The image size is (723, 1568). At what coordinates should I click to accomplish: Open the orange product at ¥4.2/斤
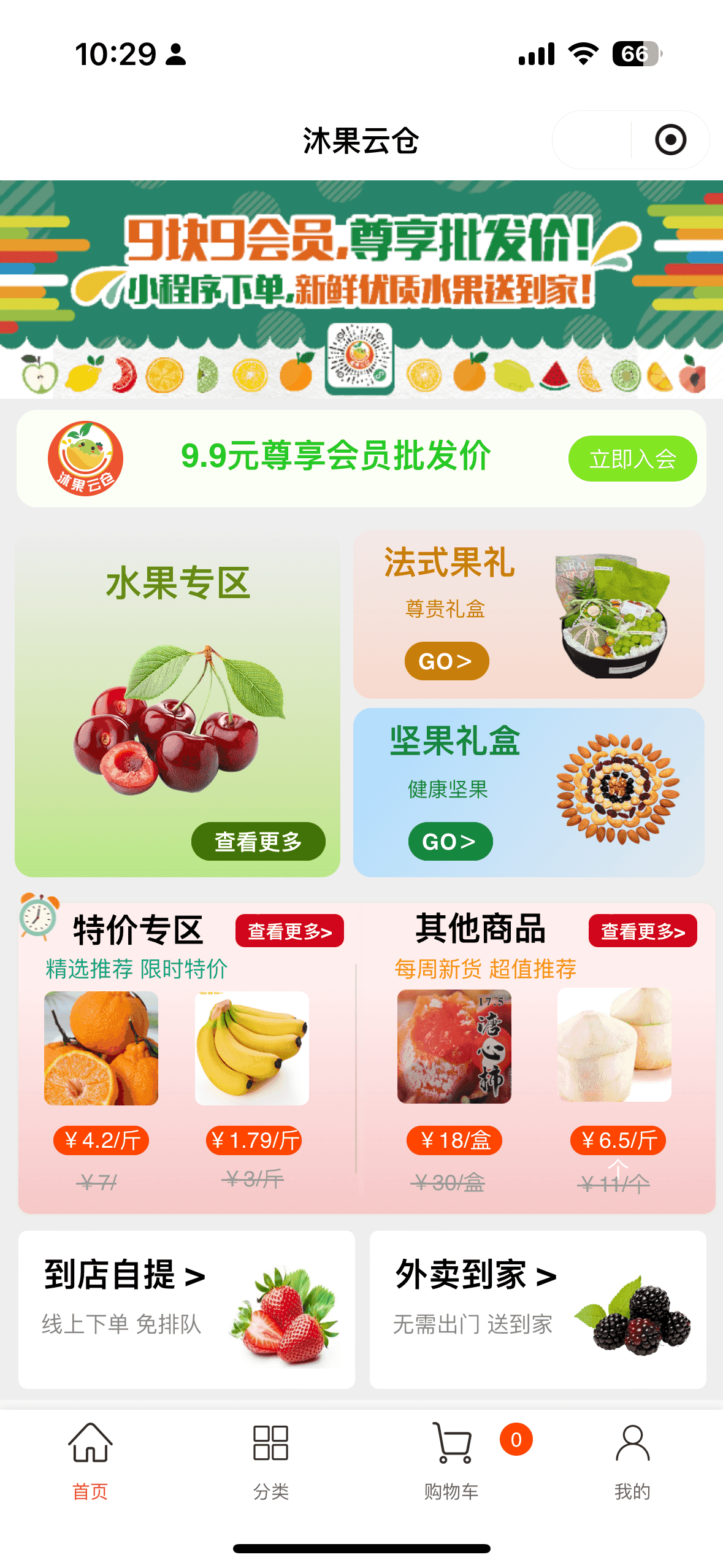point(101,1048)
